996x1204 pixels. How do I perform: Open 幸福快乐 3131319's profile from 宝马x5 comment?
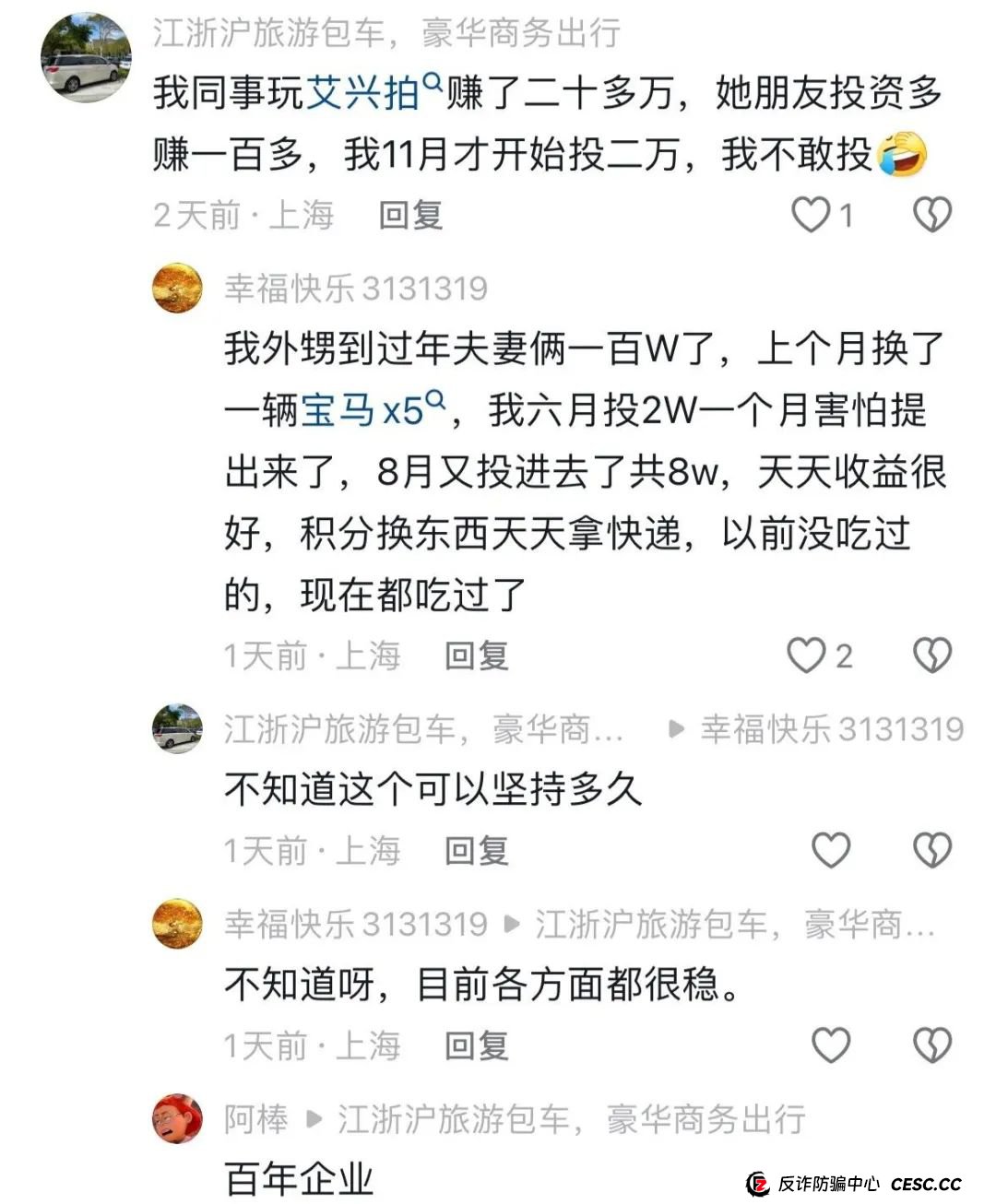pyautogui.click(x=178, y=288)
